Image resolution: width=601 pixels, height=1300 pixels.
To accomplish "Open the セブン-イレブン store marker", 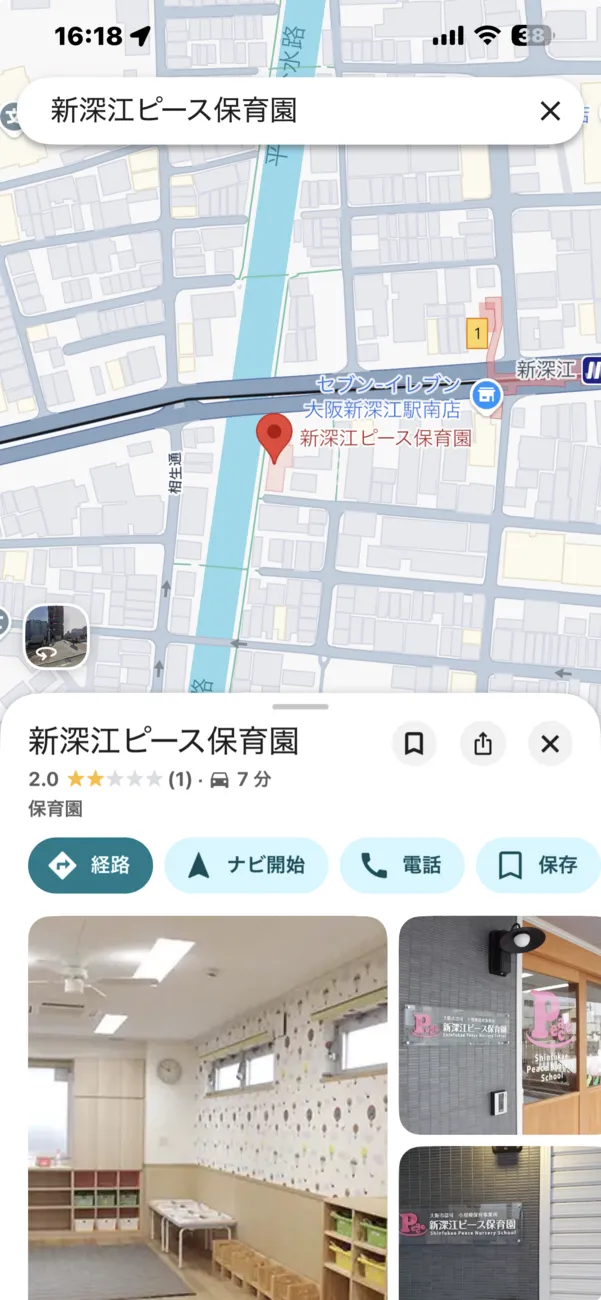I will coord(487,395).
